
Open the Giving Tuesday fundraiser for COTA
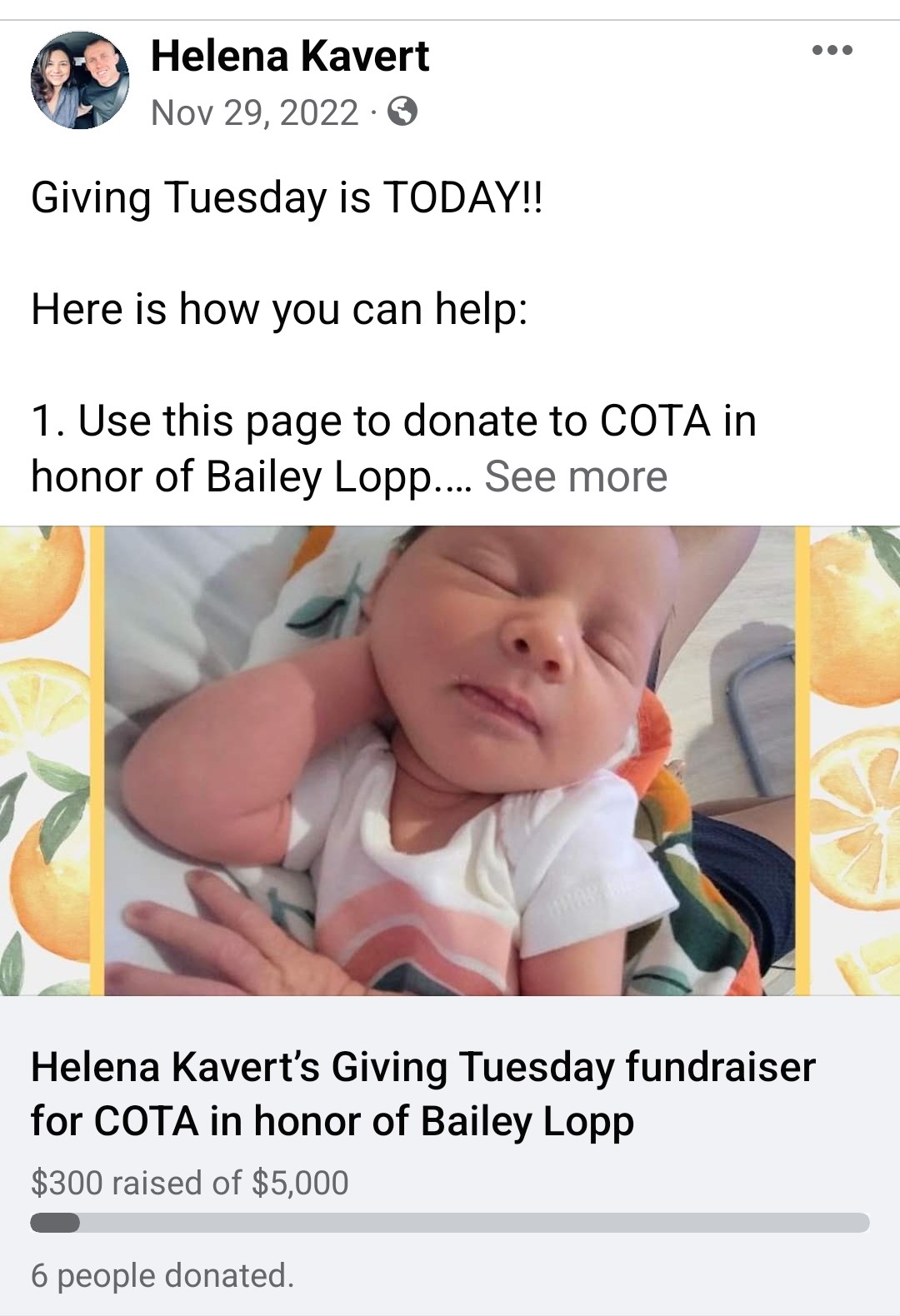coord(422,1094)
